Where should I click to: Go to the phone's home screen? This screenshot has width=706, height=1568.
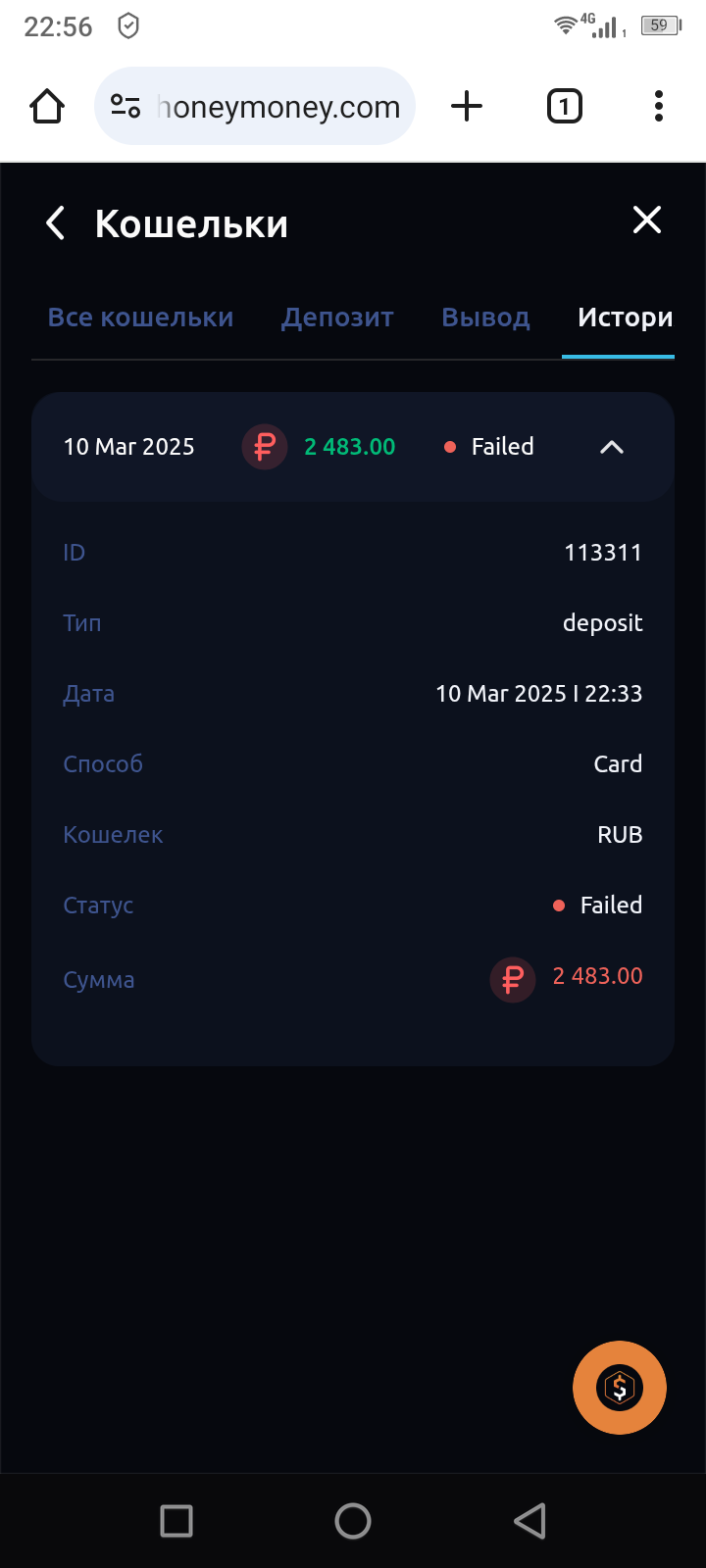click(353, 1521)
